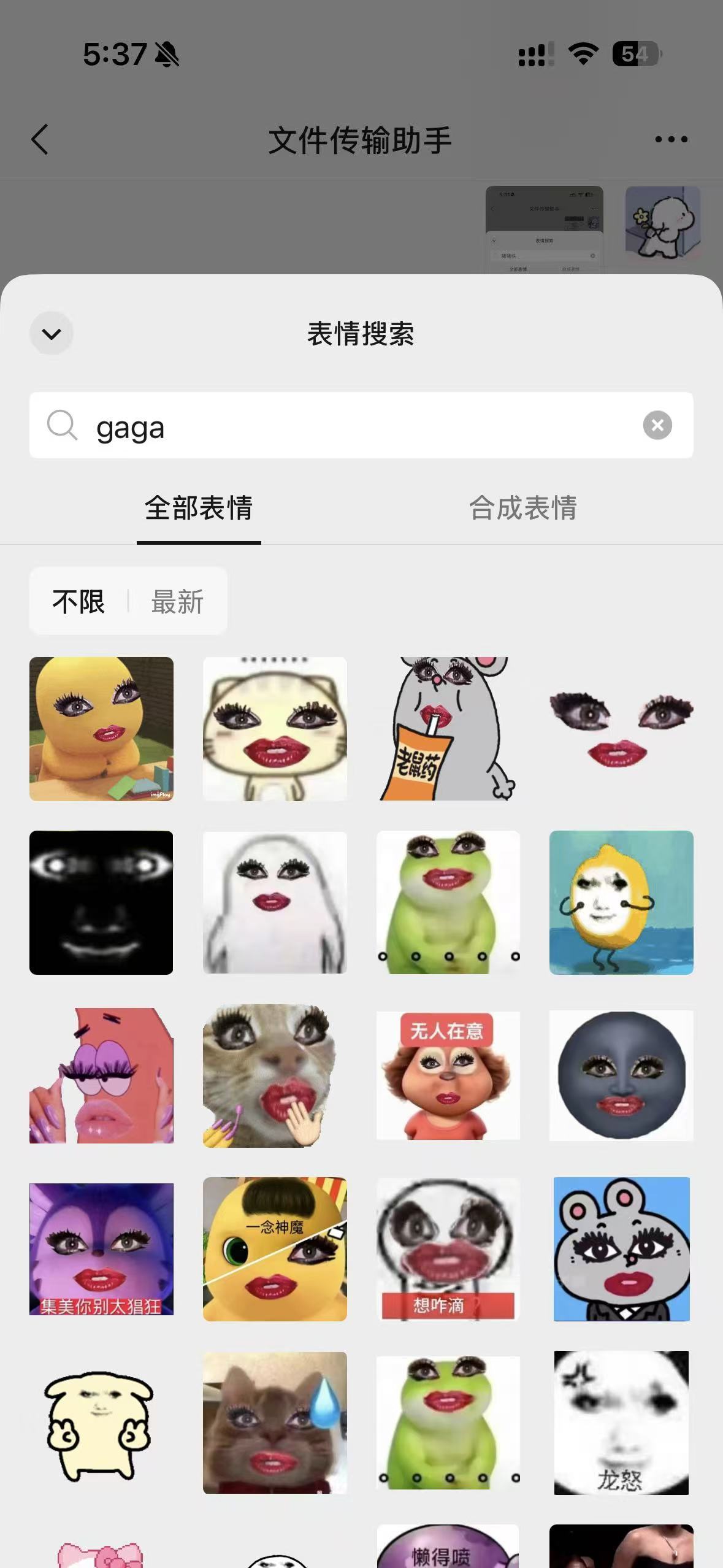Pick the 一念神魔 sticker
This screenshot has width=723, height=1568.
tap(275, 1249)
